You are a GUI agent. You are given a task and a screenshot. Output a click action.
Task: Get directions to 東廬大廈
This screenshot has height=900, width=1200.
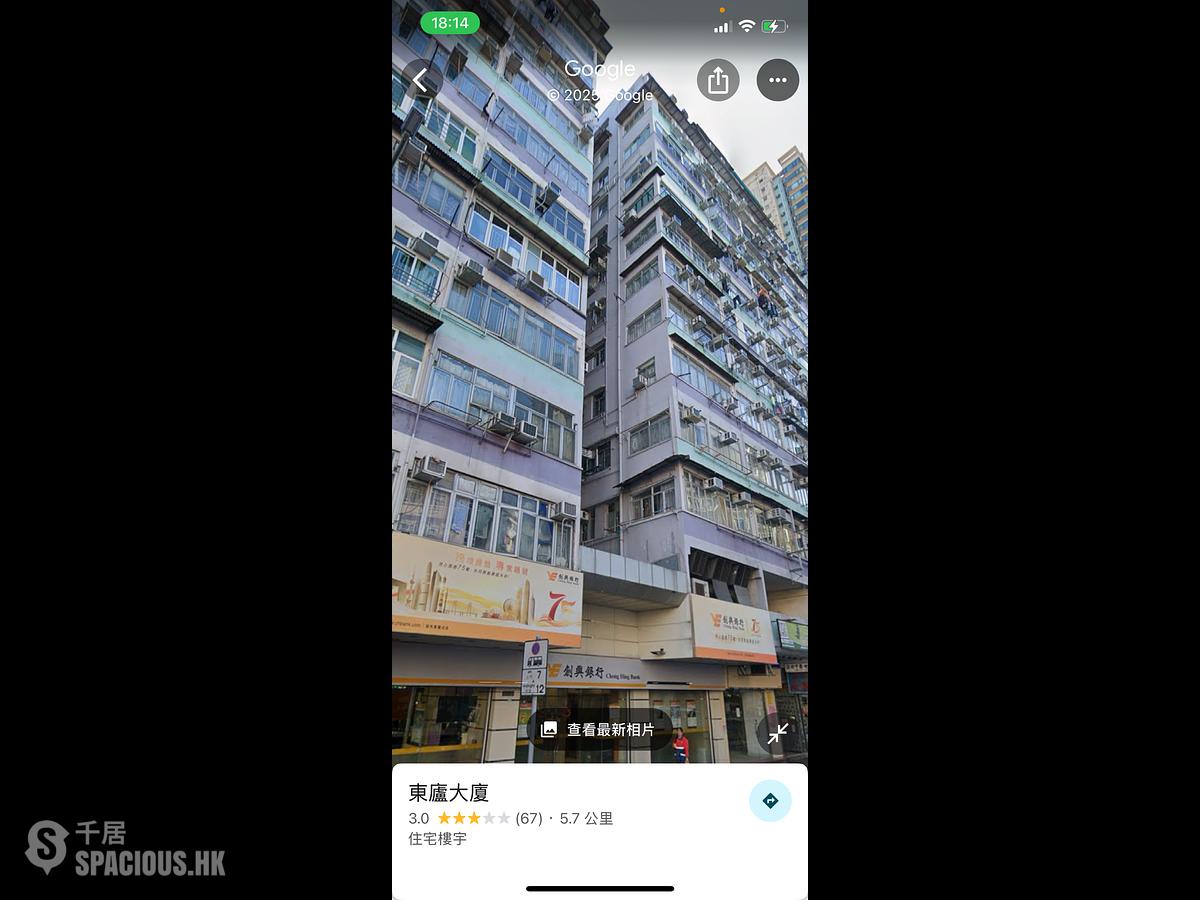point(770,801)
